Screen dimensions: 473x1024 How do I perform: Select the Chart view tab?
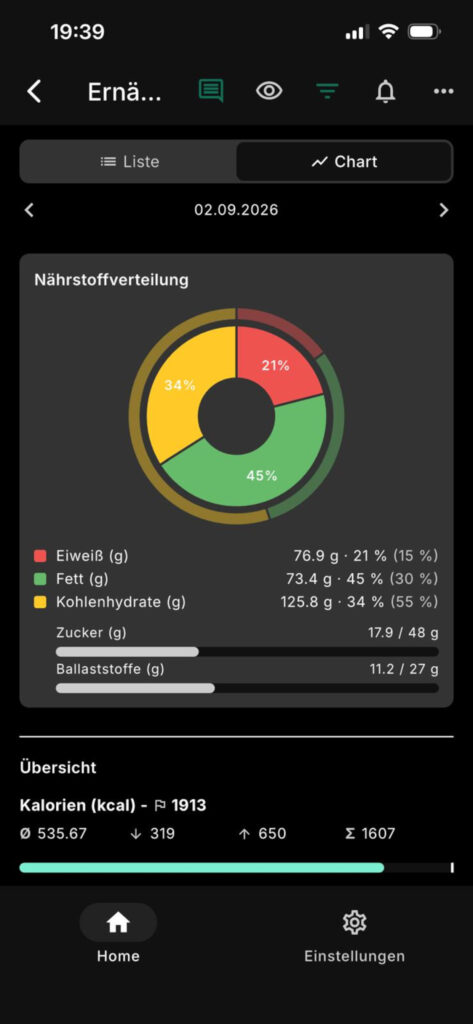(x=344, y=162)
